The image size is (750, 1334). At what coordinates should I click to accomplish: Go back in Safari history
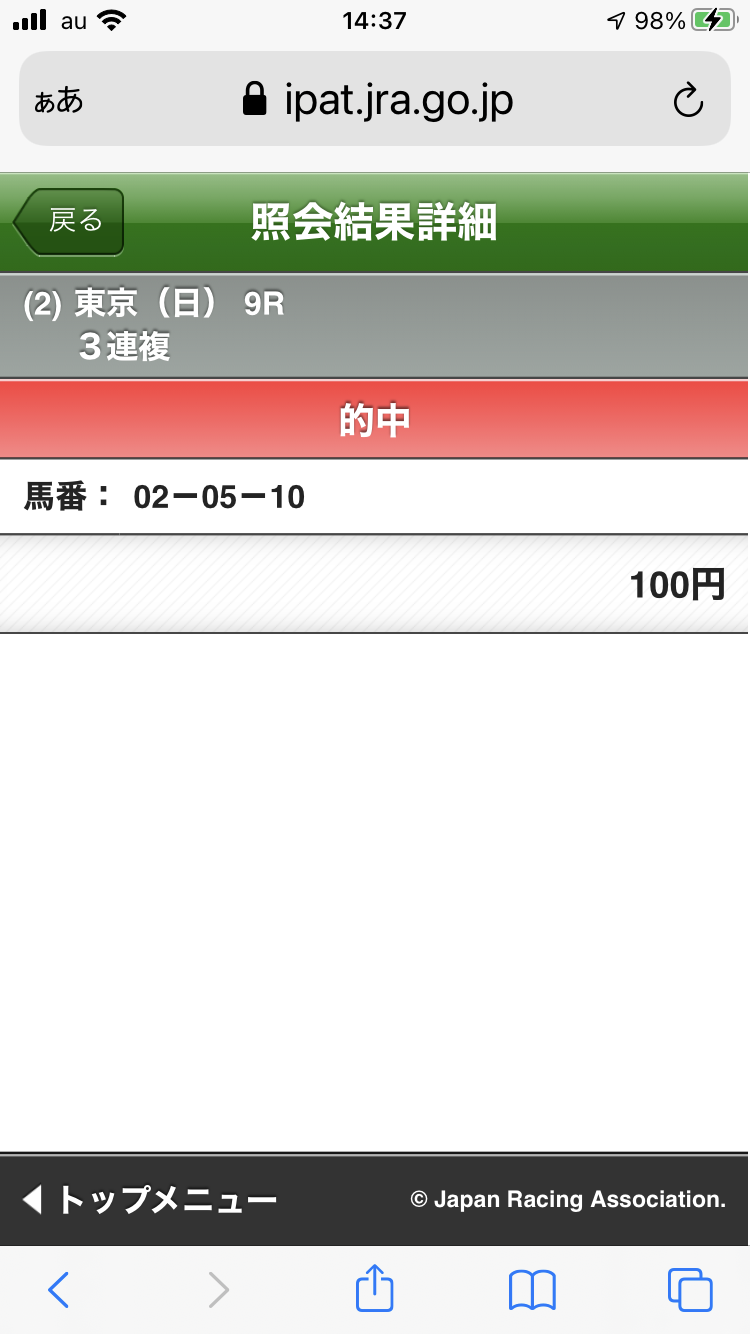(x=59, y=1290)
